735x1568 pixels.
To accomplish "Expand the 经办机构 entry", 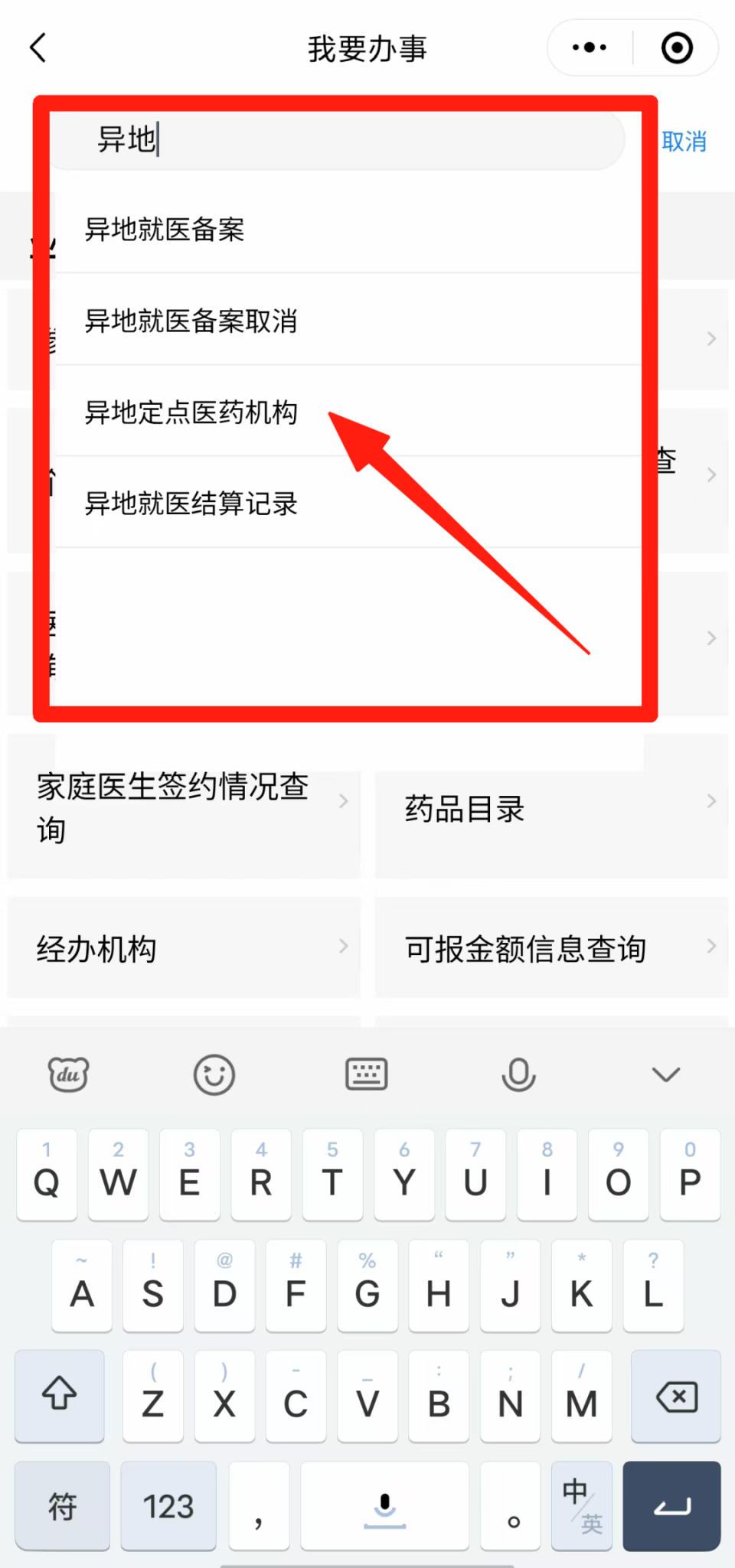I will point(184,947).
